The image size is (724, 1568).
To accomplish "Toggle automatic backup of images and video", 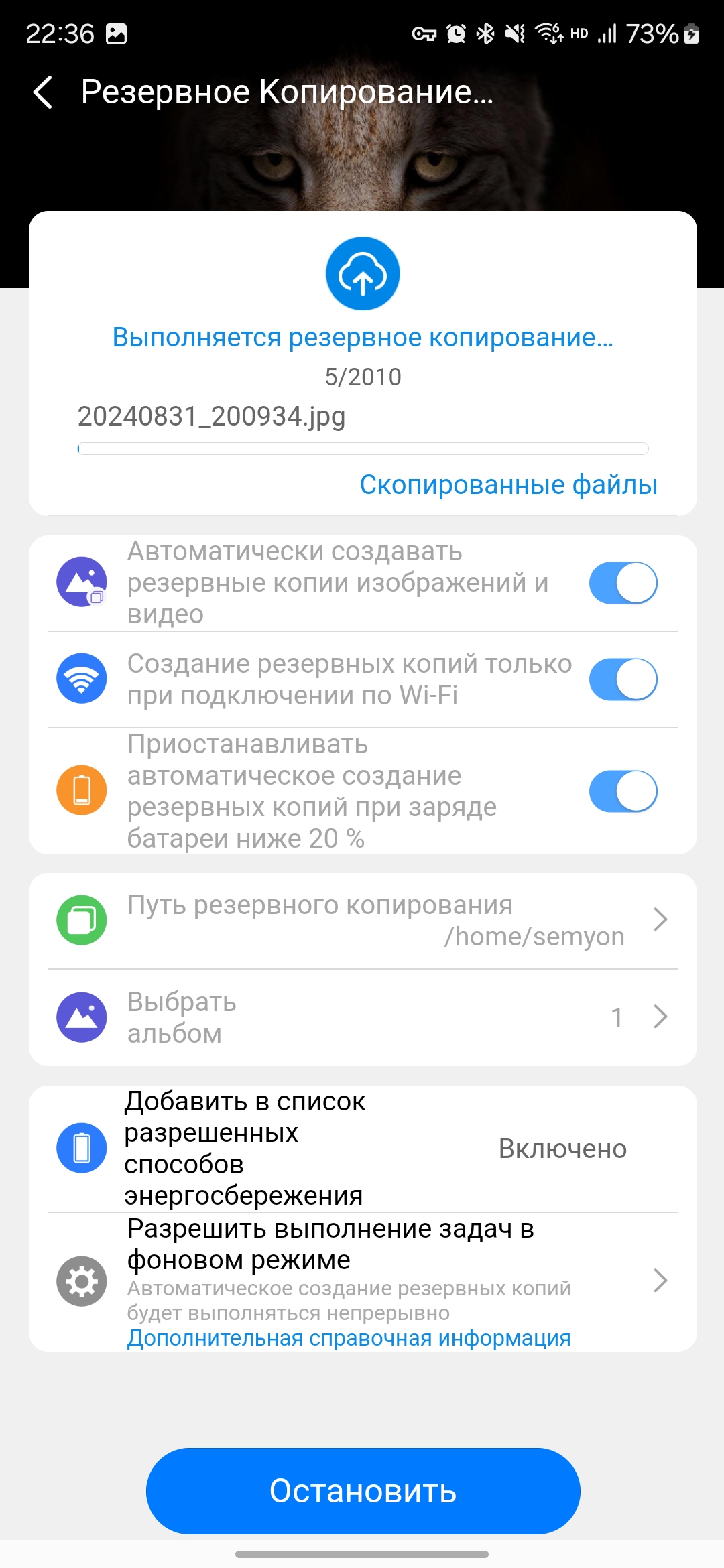I will [x=623, y=583].
